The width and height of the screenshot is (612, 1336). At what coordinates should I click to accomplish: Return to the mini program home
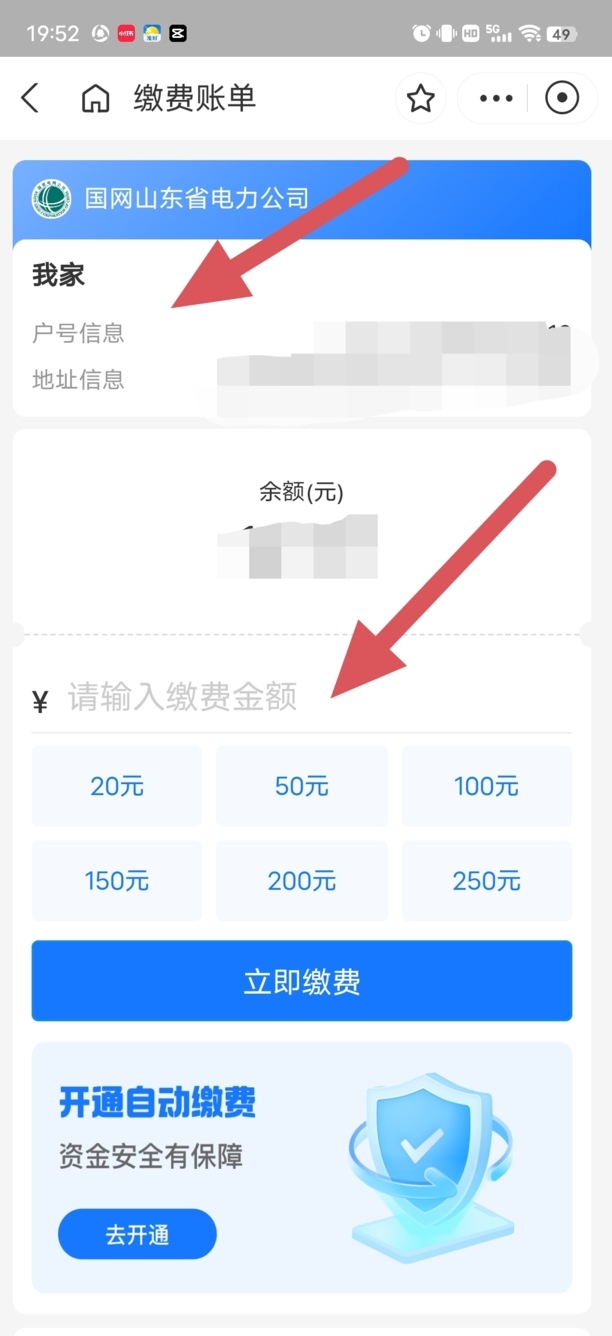click(x=95, y=98)
